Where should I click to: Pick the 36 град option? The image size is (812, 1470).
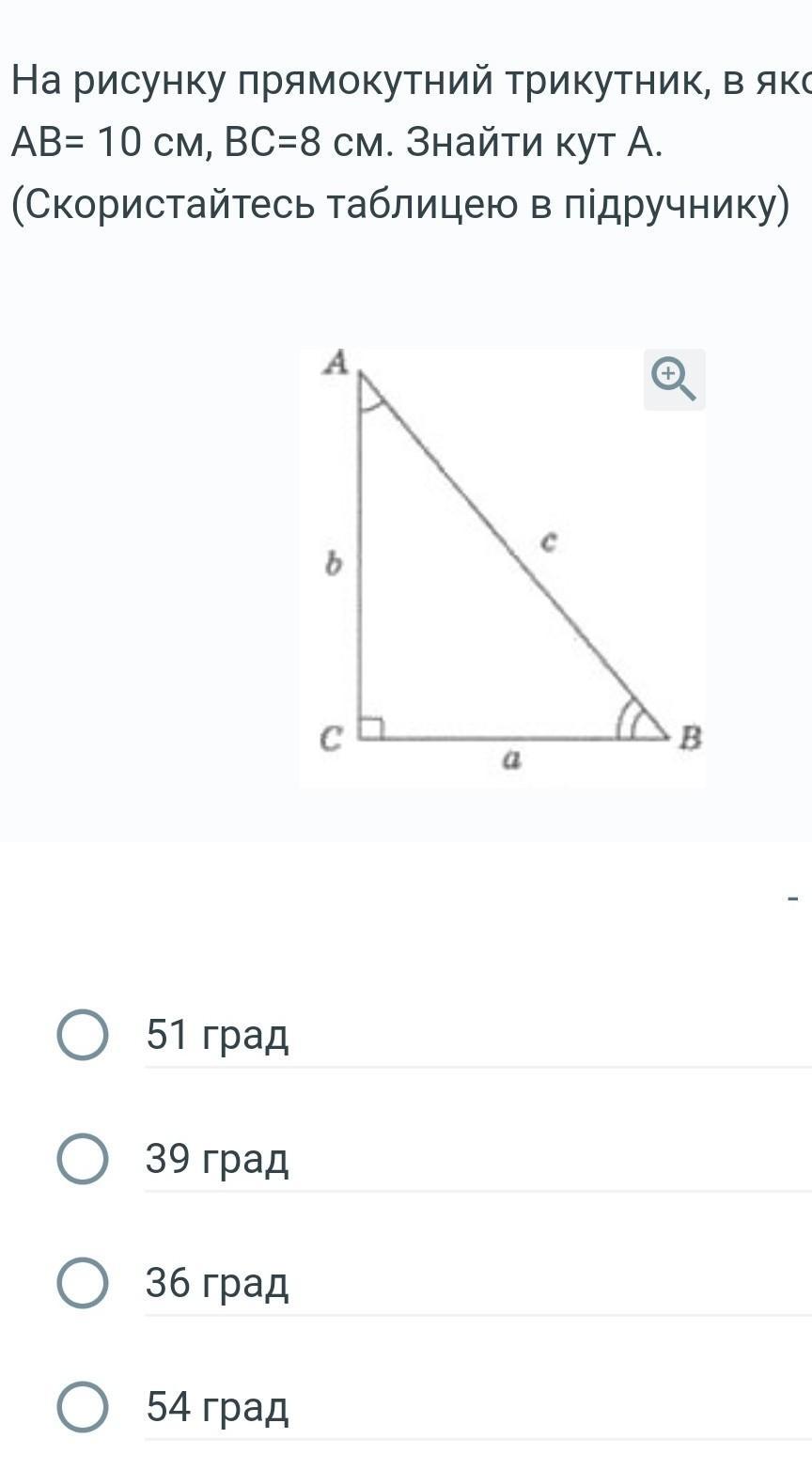(x=83, y=1283)
